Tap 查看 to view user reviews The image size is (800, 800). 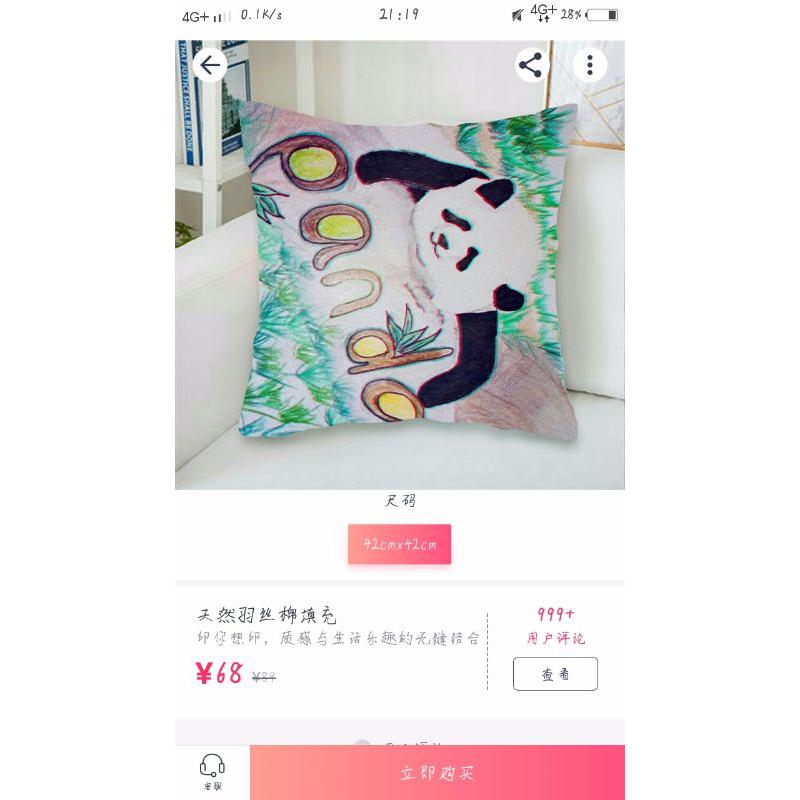[x=555, y=674]
